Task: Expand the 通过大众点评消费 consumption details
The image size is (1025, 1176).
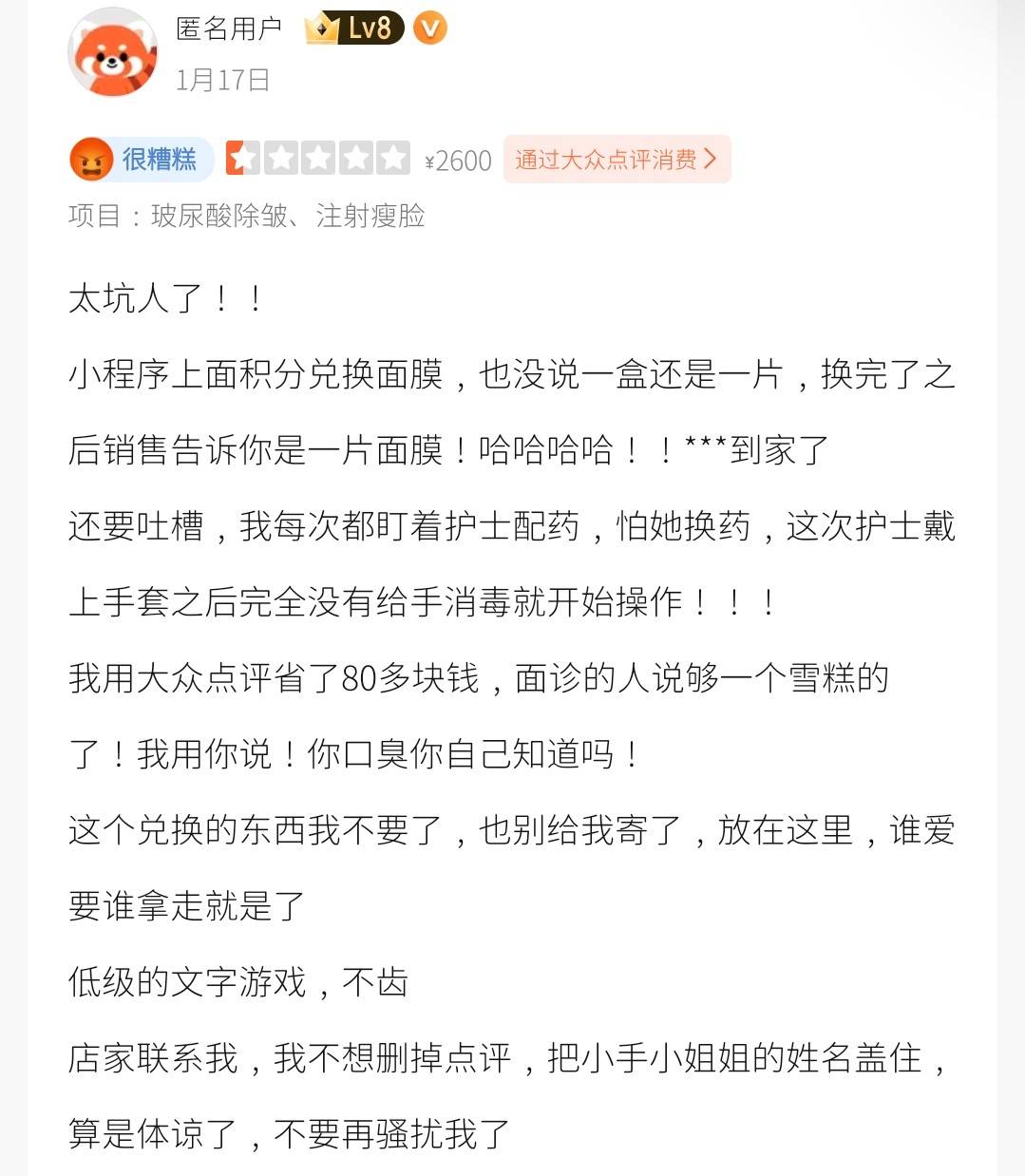Action: [x=617, y=160]
